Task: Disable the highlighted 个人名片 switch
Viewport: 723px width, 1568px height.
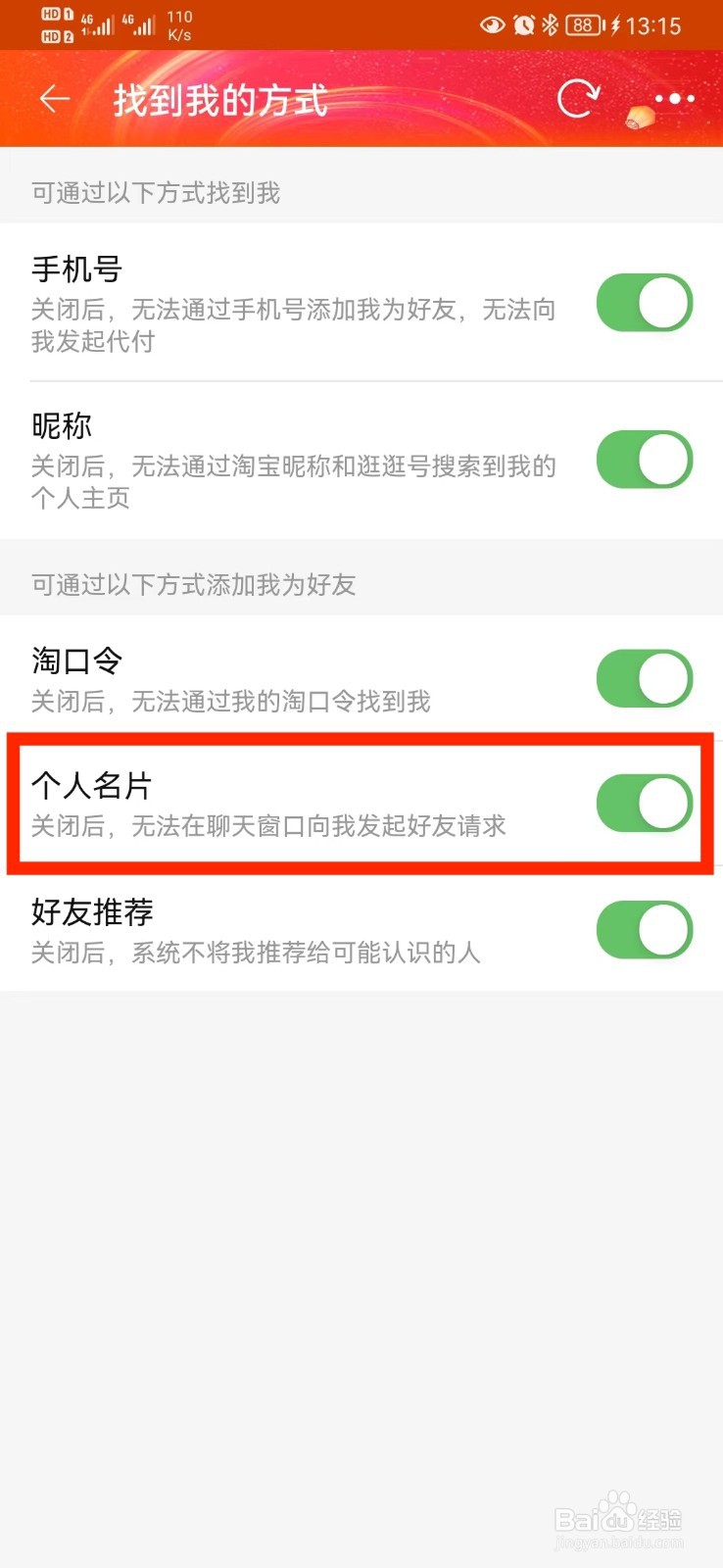Action: [644, 803]
